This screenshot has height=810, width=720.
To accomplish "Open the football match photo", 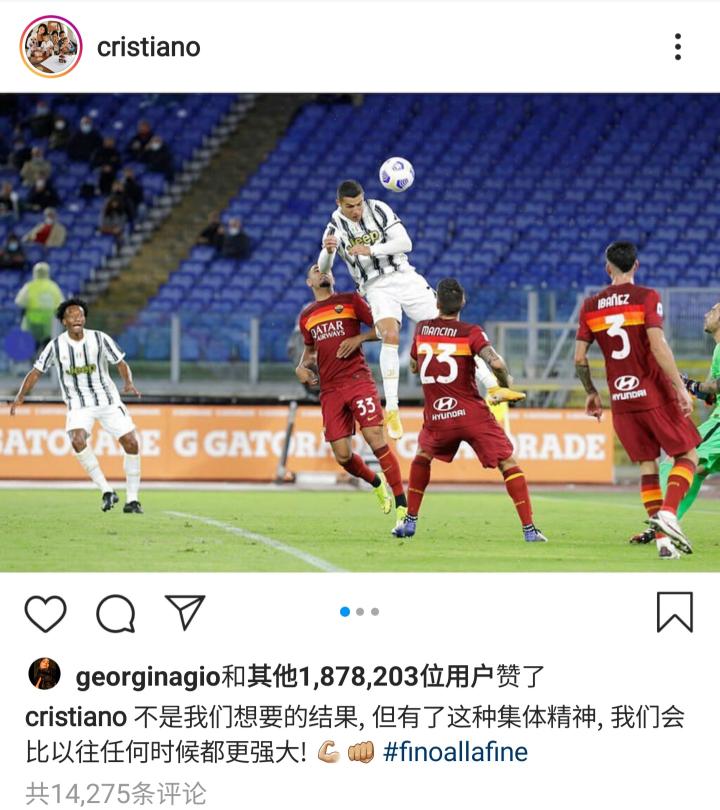I will 360,332.
